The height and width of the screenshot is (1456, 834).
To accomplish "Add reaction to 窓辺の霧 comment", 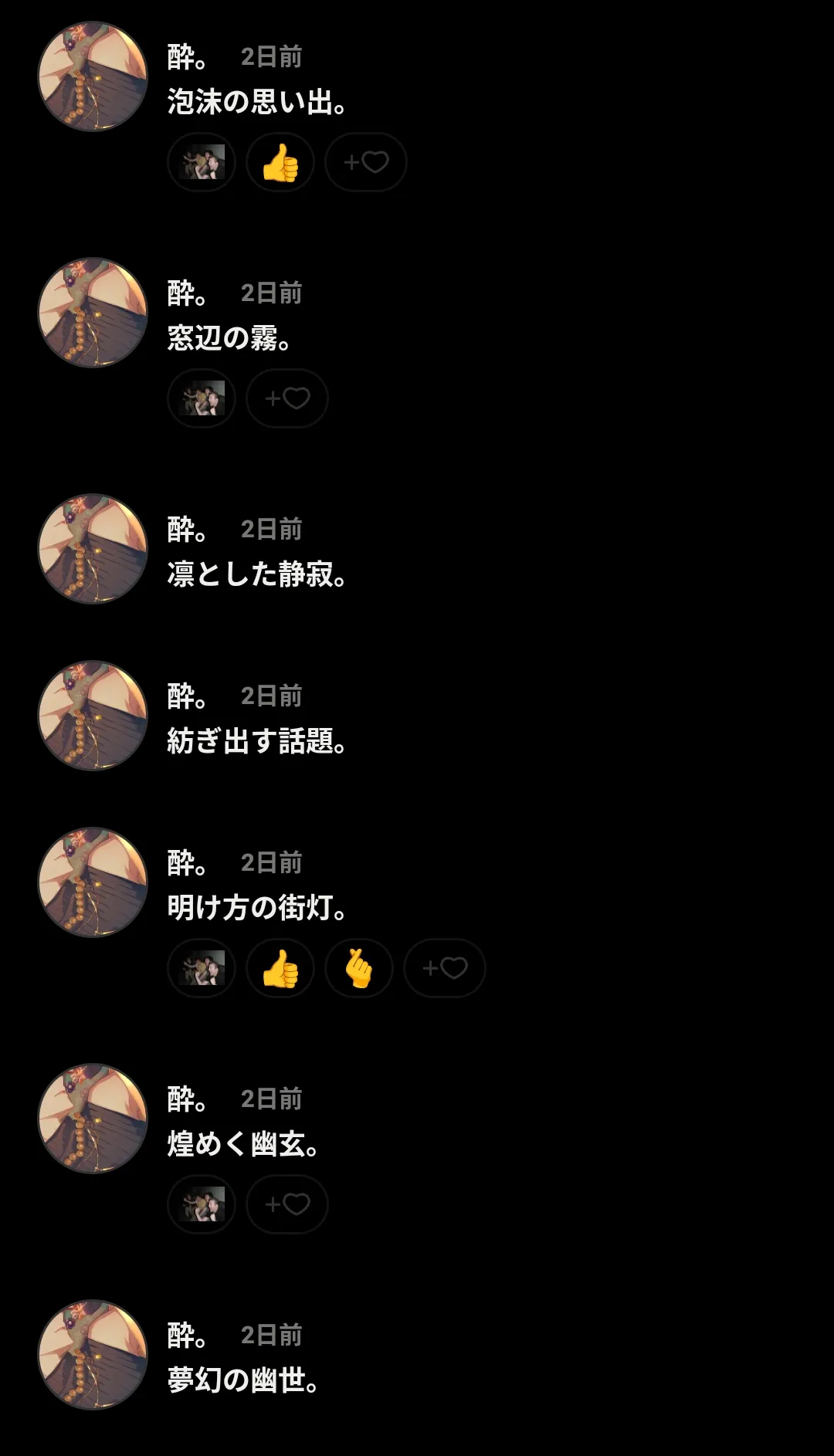I will coord(286,398).
